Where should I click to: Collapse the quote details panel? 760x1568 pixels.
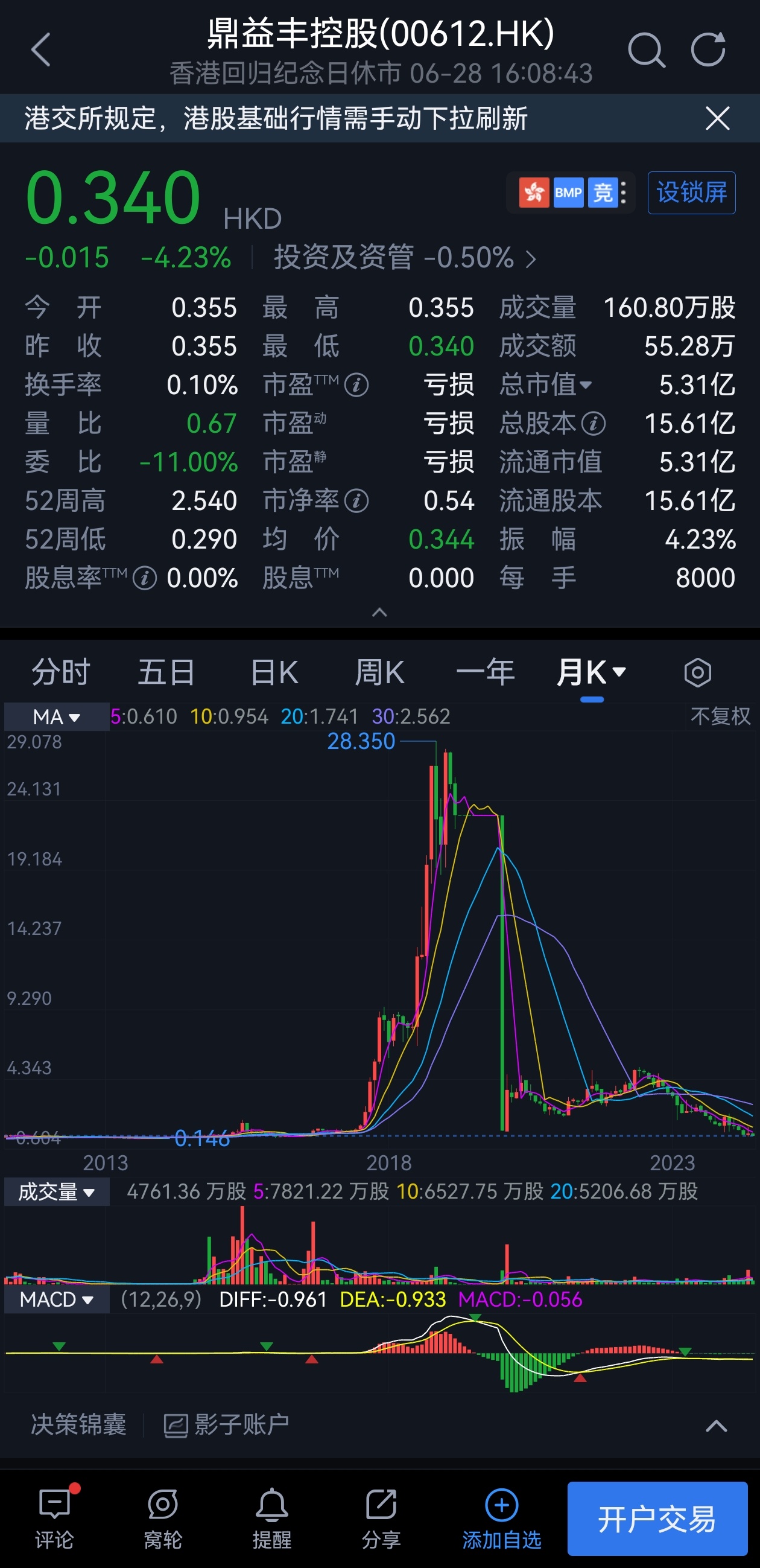(x=379, y=613)
